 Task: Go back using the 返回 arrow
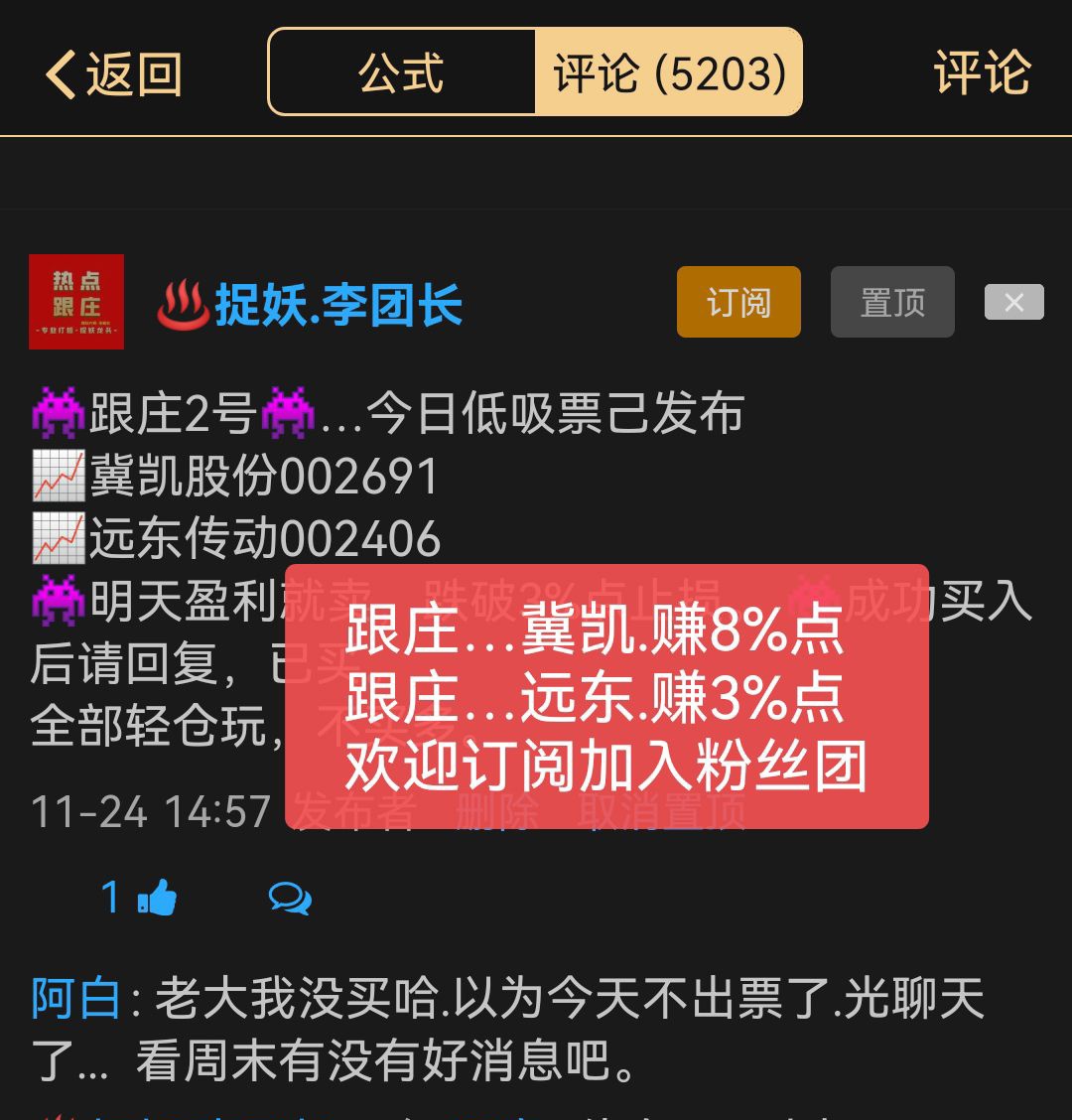[113, 74]
